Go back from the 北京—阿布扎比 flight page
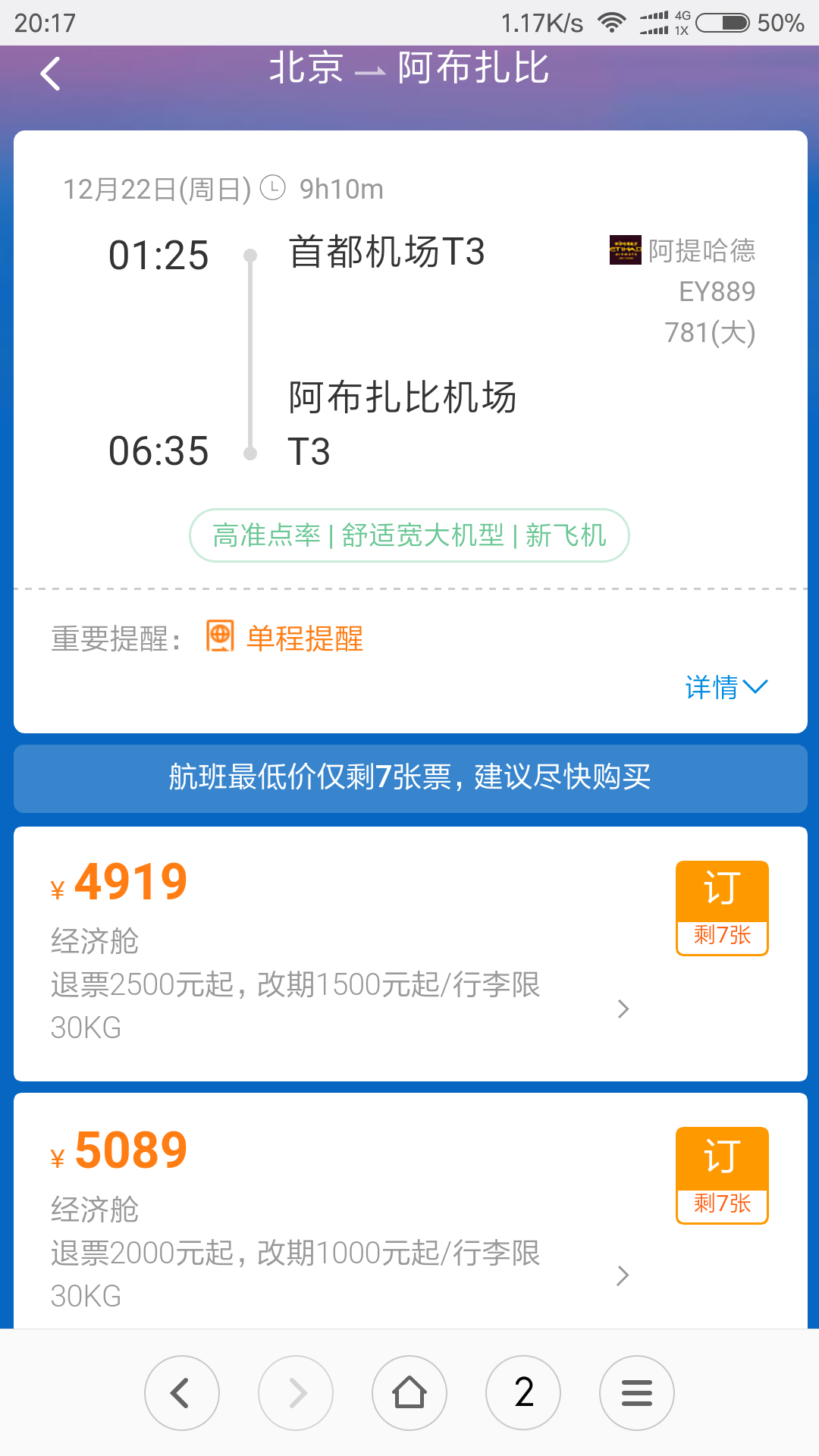The width and height of the screenshot is (819, 1456). pyautogui.click(x=50, y=74)
